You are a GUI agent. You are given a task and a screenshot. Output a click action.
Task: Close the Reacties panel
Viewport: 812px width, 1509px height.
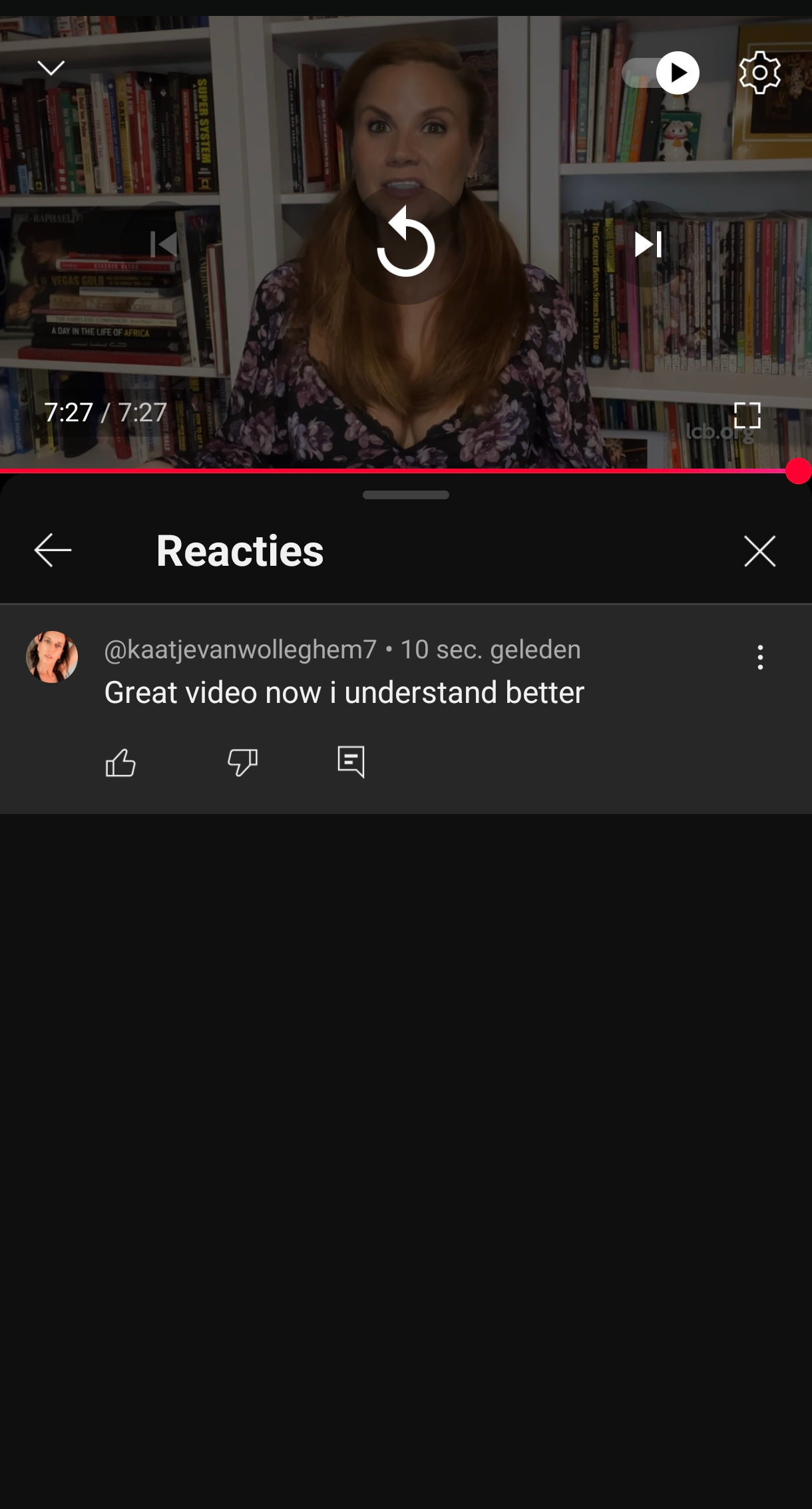click(x=759, y=551)
